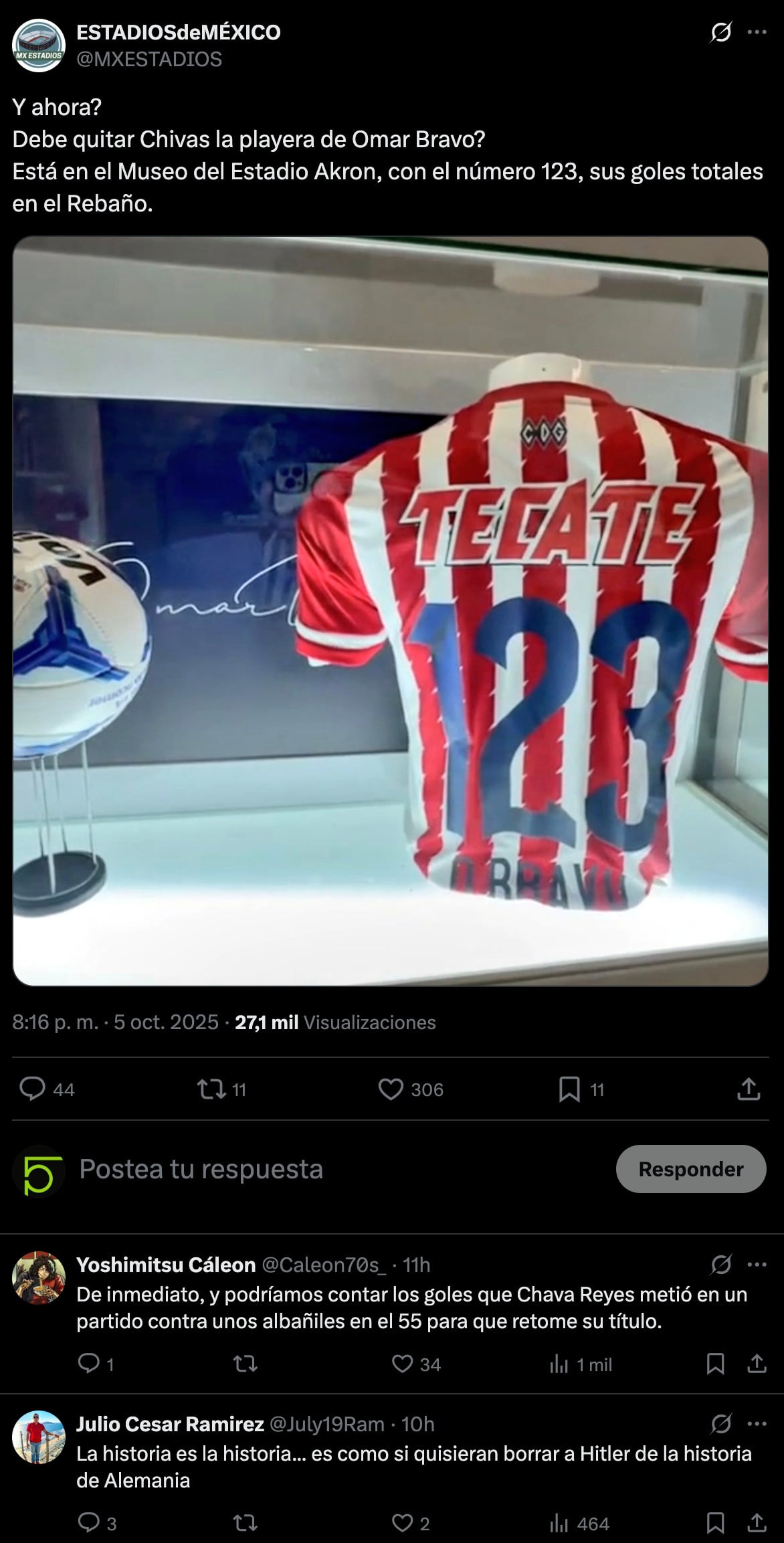The width and height of the screenshot is (784, 1543).
Task: Like the ESTADIOSdeMÉXICO post
Action: click(391, 1089)
